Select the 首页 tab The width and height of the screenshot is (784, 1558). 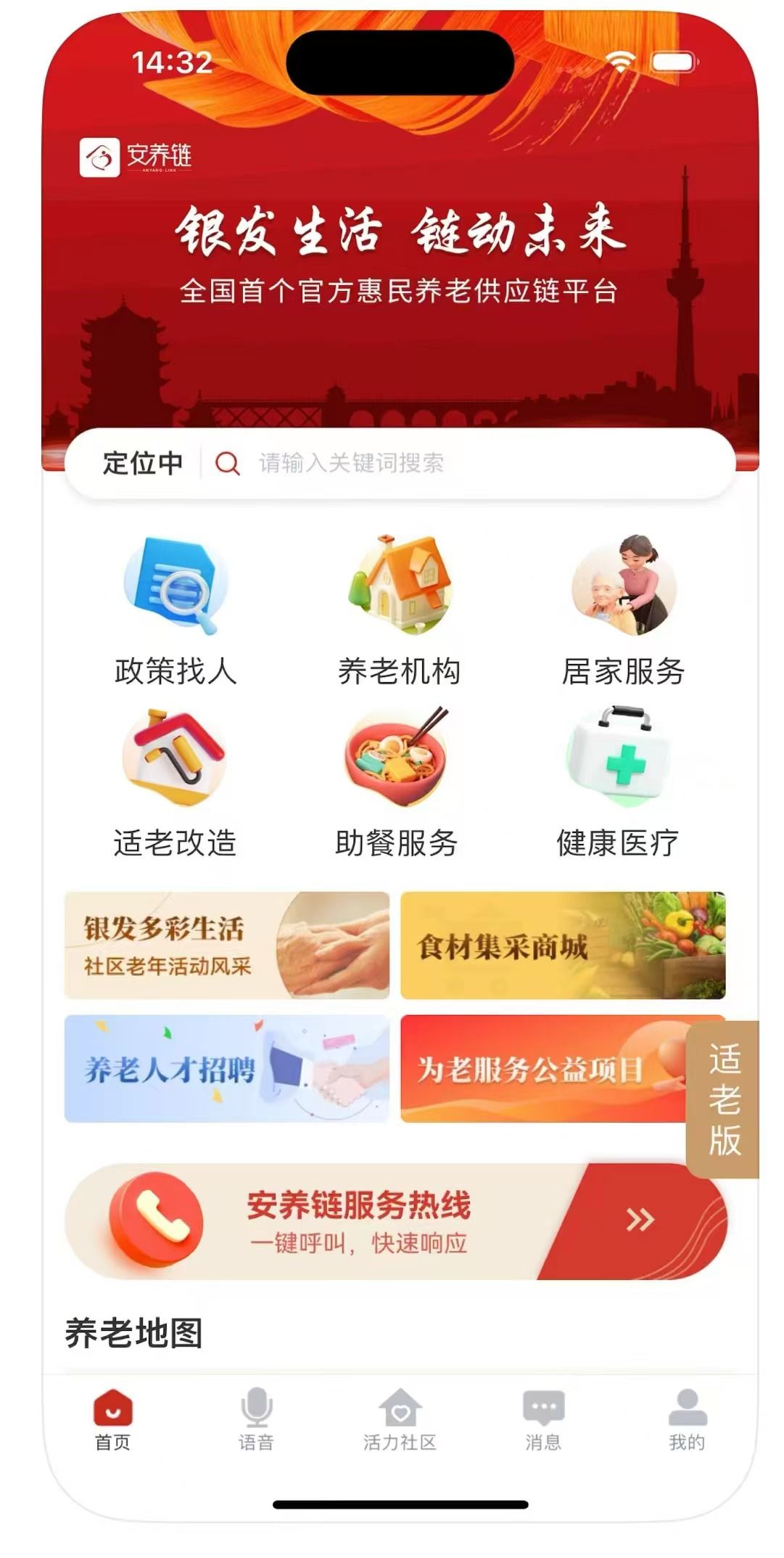112,1420
